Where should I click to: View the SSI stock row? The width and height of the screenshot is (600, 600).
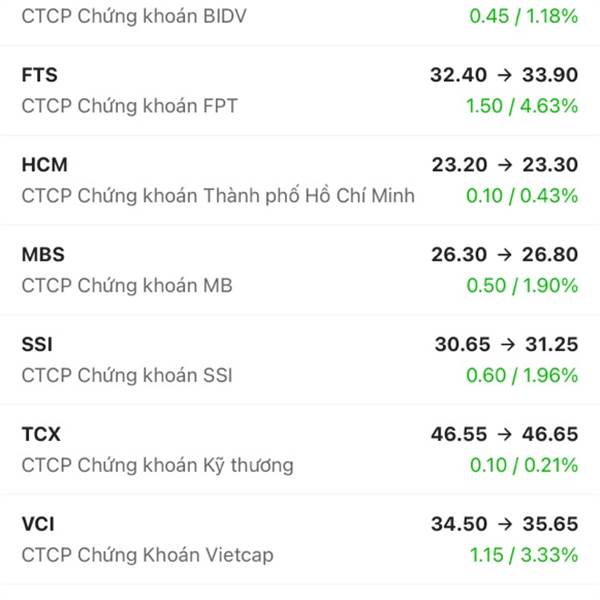(x=300, y=359)
